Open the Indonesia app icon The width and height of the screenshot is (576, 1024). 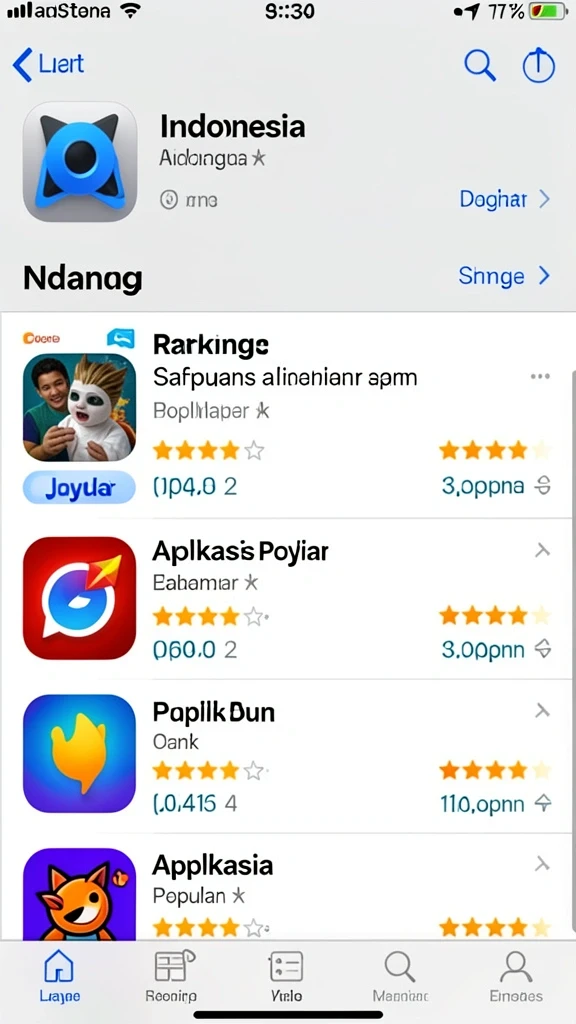(80, 161)
